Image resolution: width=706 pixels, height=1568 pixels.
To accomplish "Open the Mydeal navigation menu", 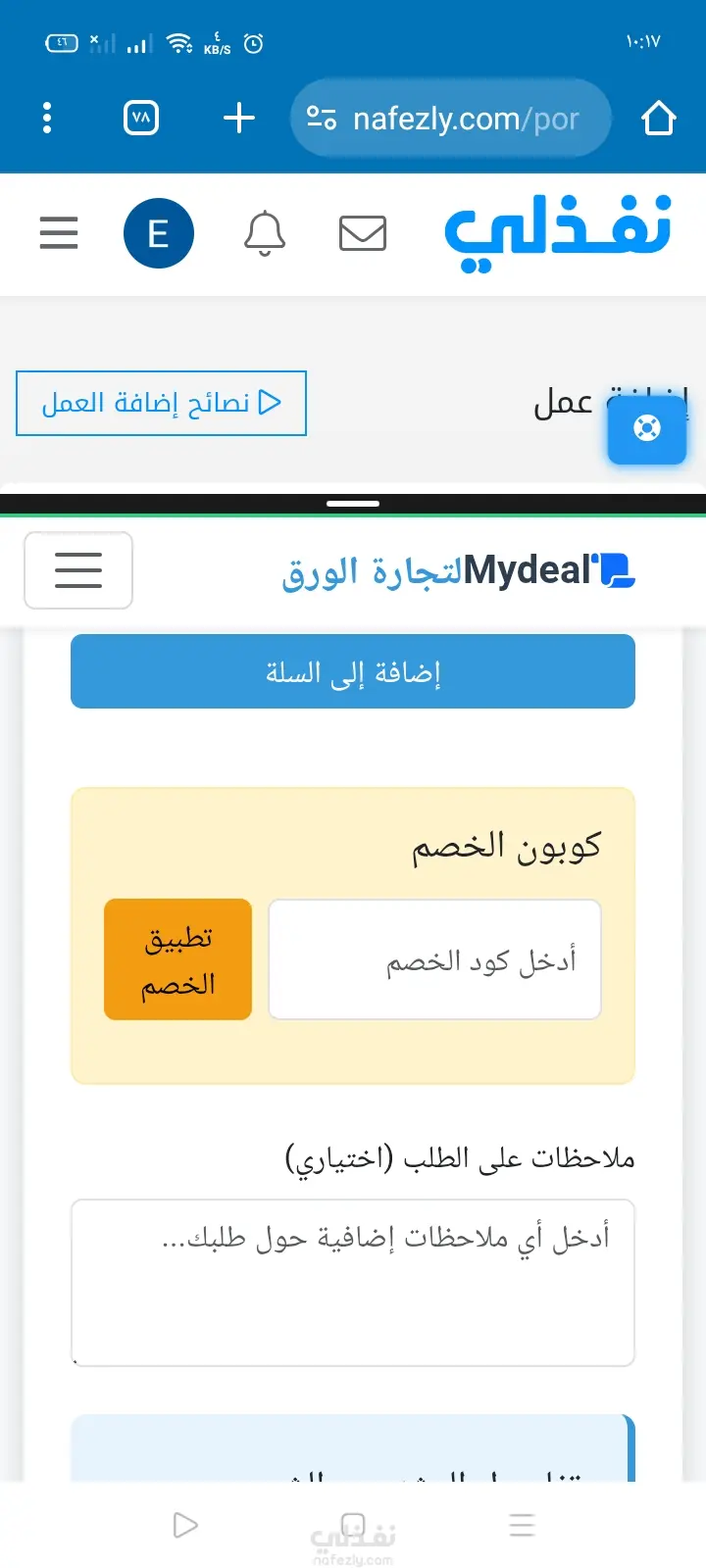I will [x=78, y=570].
